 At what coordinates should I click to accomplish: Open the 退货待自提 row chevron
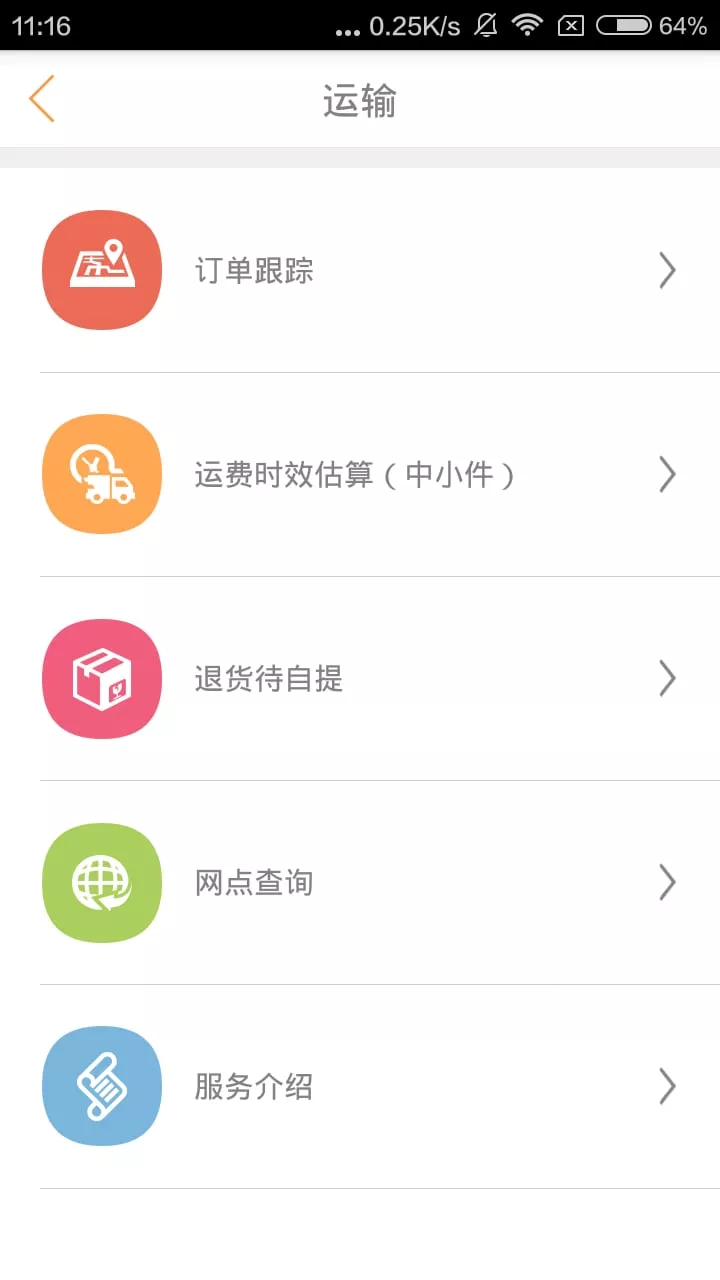(x=667, y=678)
